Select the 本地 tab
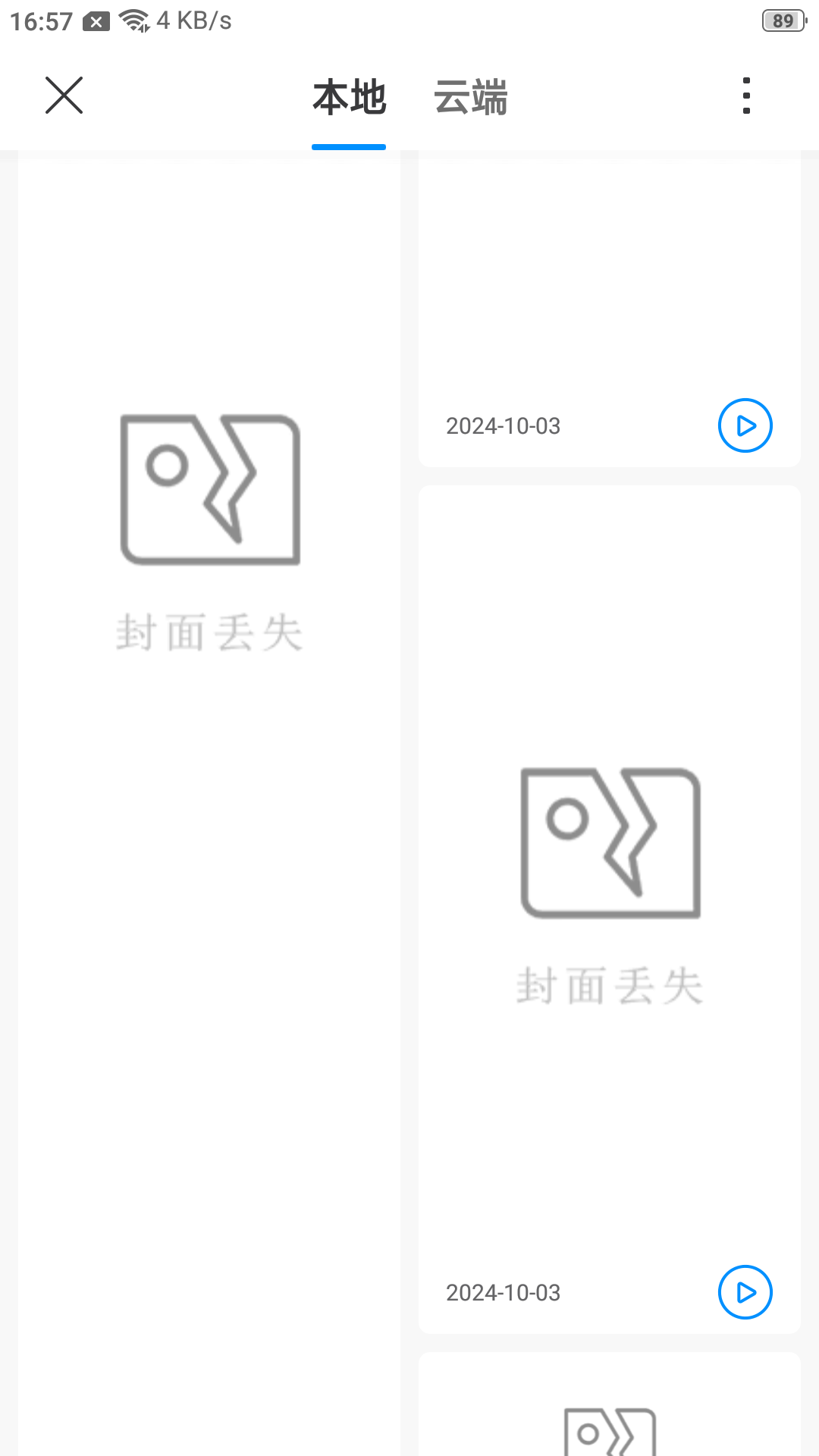Screen dimensions: 819x1456 coord(349,98)
